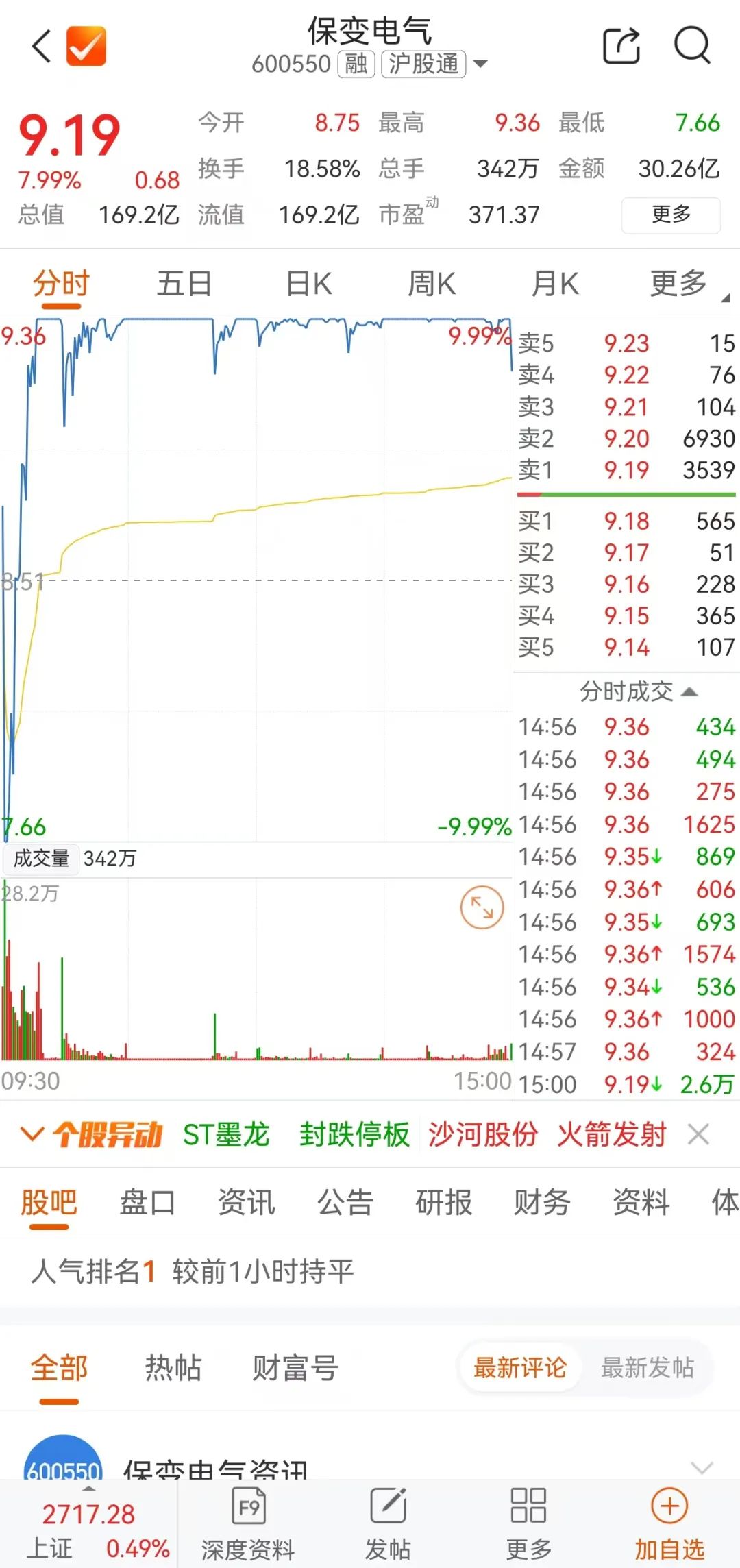Open the 公告 tab
740x1568 pixels.
tap(345, 1203)
